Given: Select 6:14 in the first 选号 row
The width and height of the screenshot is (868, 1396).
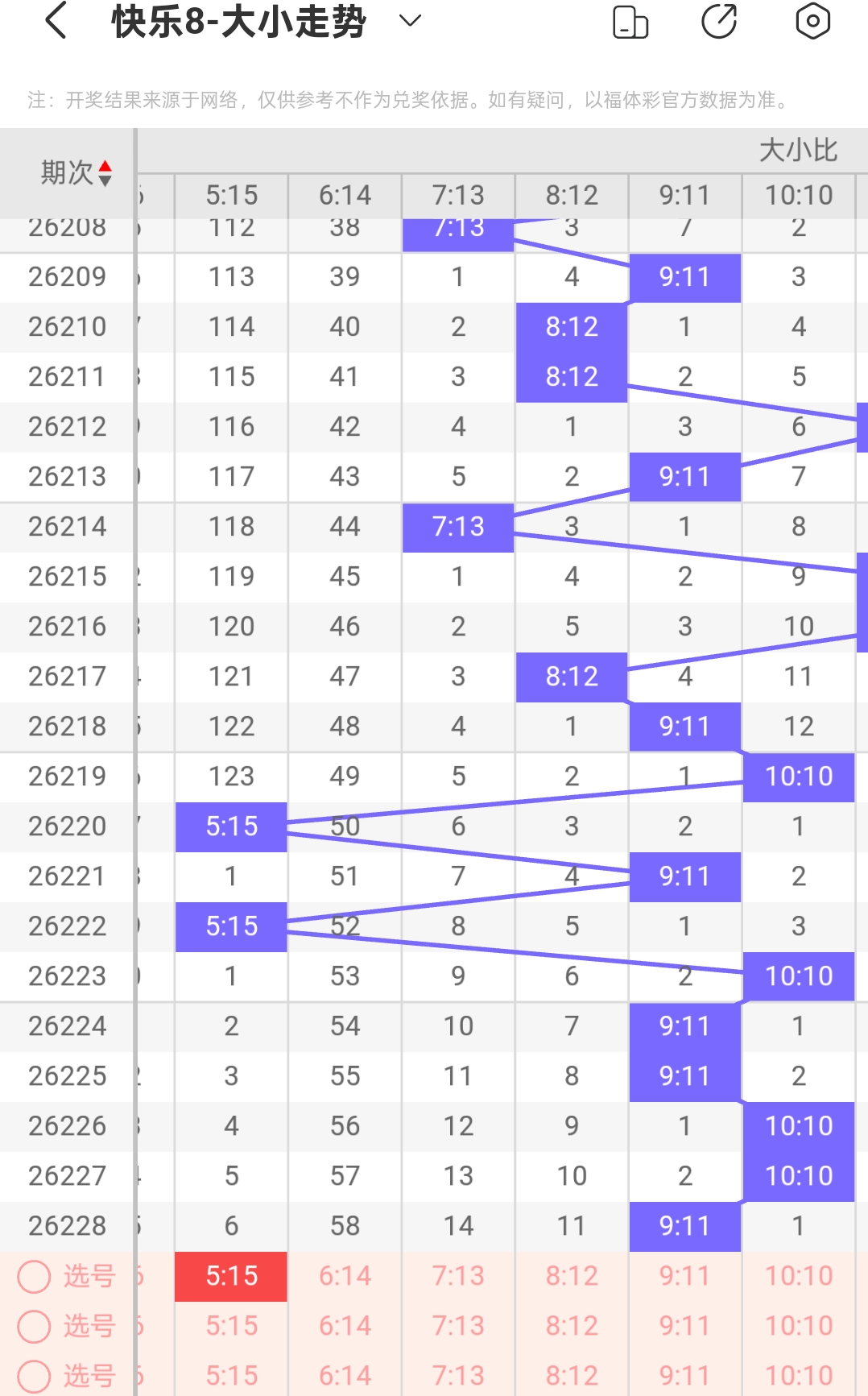Looking at the screenshot, I should (345, 1276).
